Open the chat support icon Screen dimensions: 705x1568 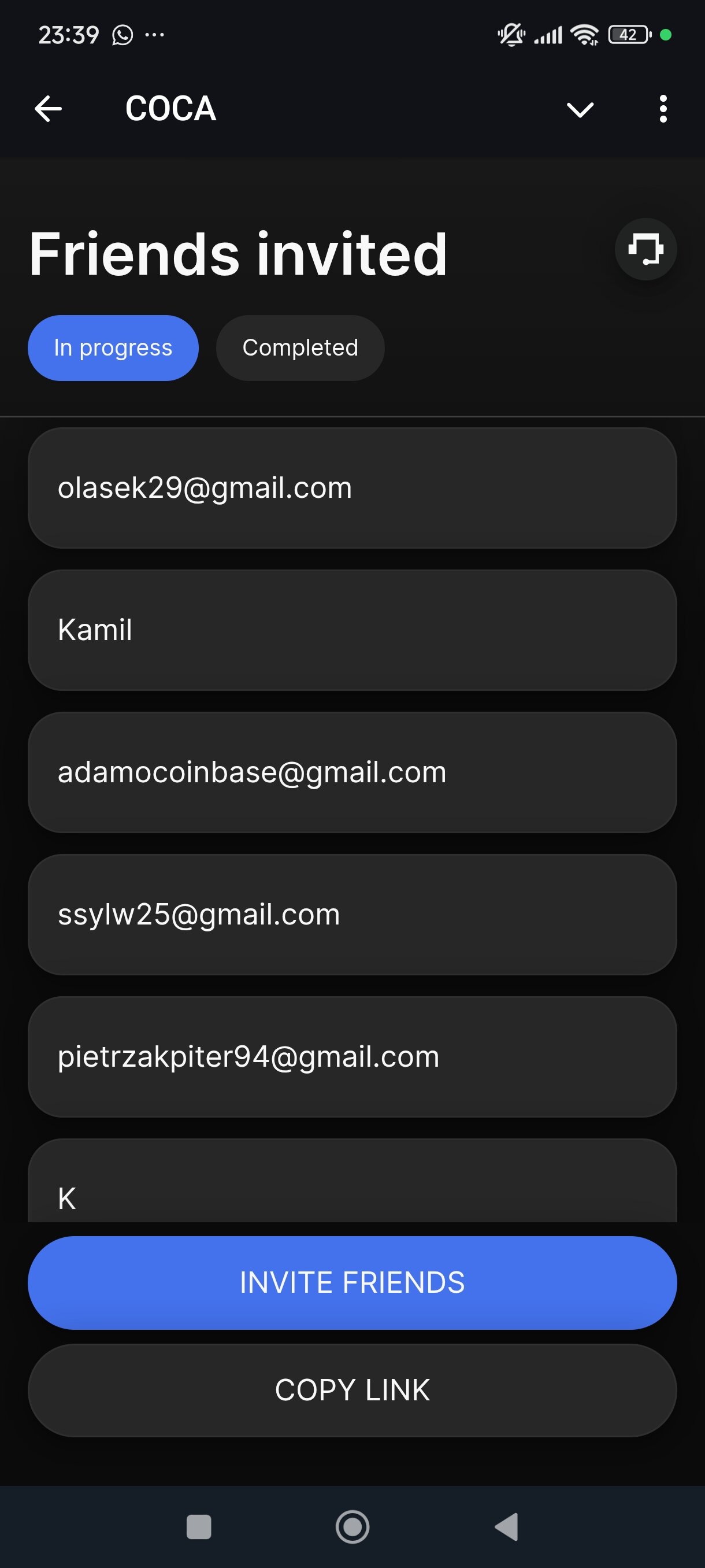pos(645,249)
